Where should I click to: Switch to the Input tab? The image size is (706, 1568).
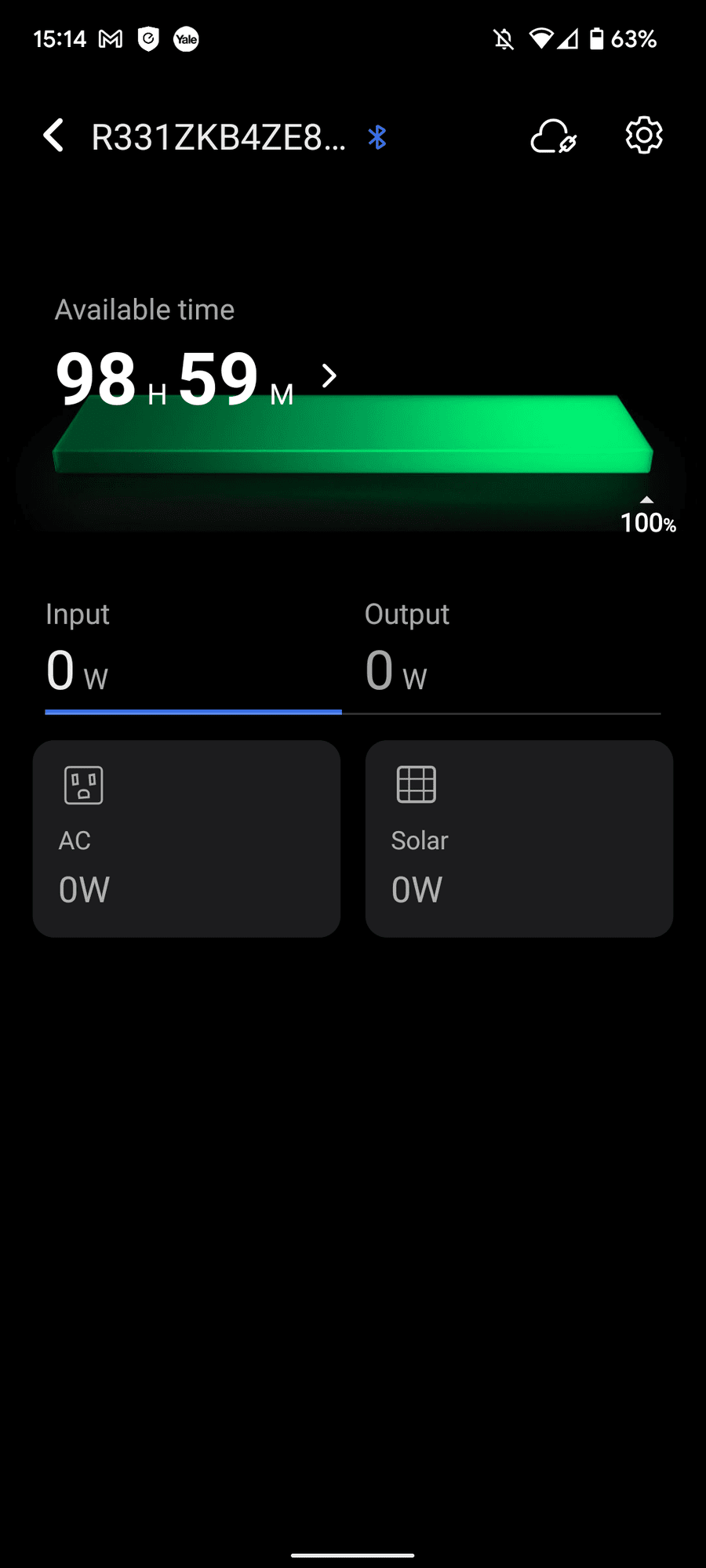pos(192,649)
